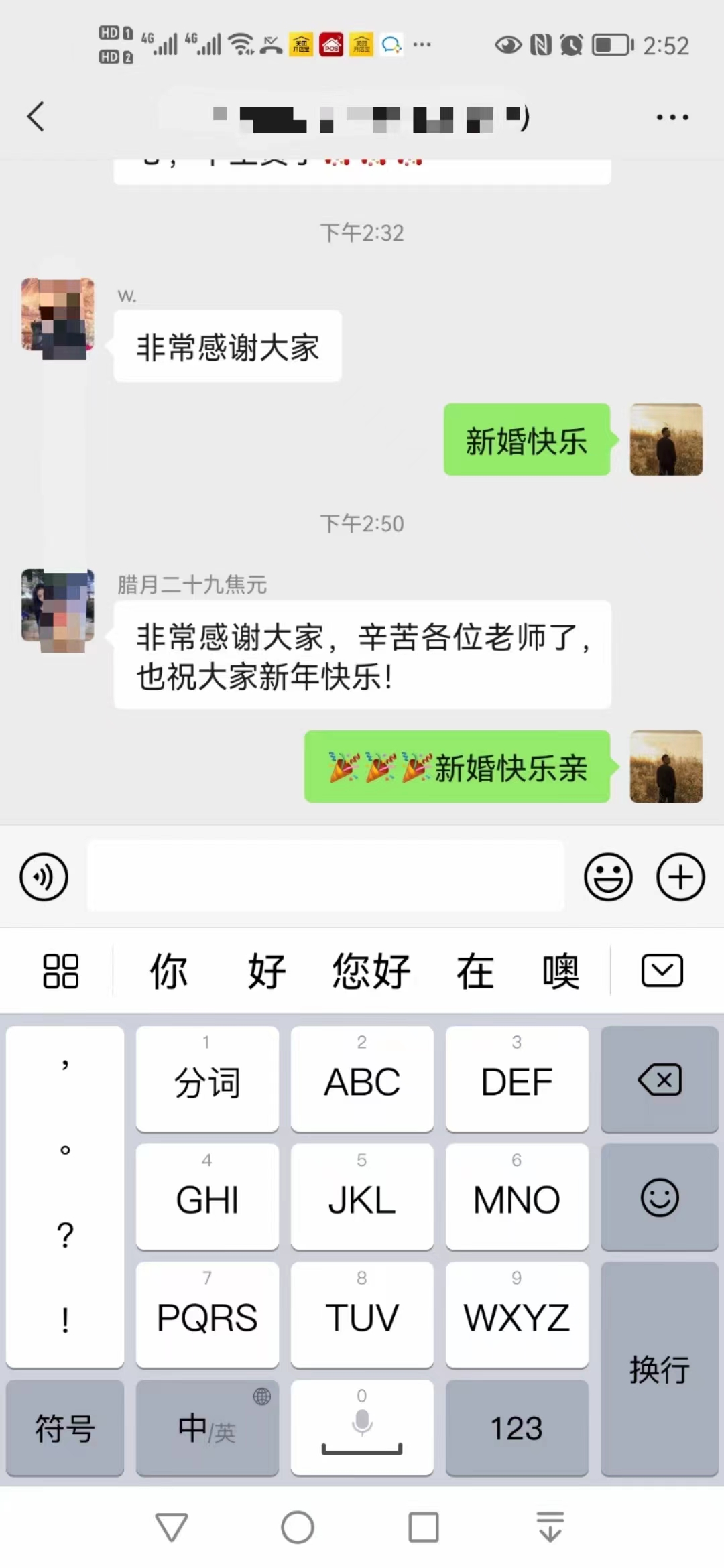Image resolution: width=724 pixels, height=1568 pixels.
Task: Tap the 换行 newline key
Action: pos(660,1369)
